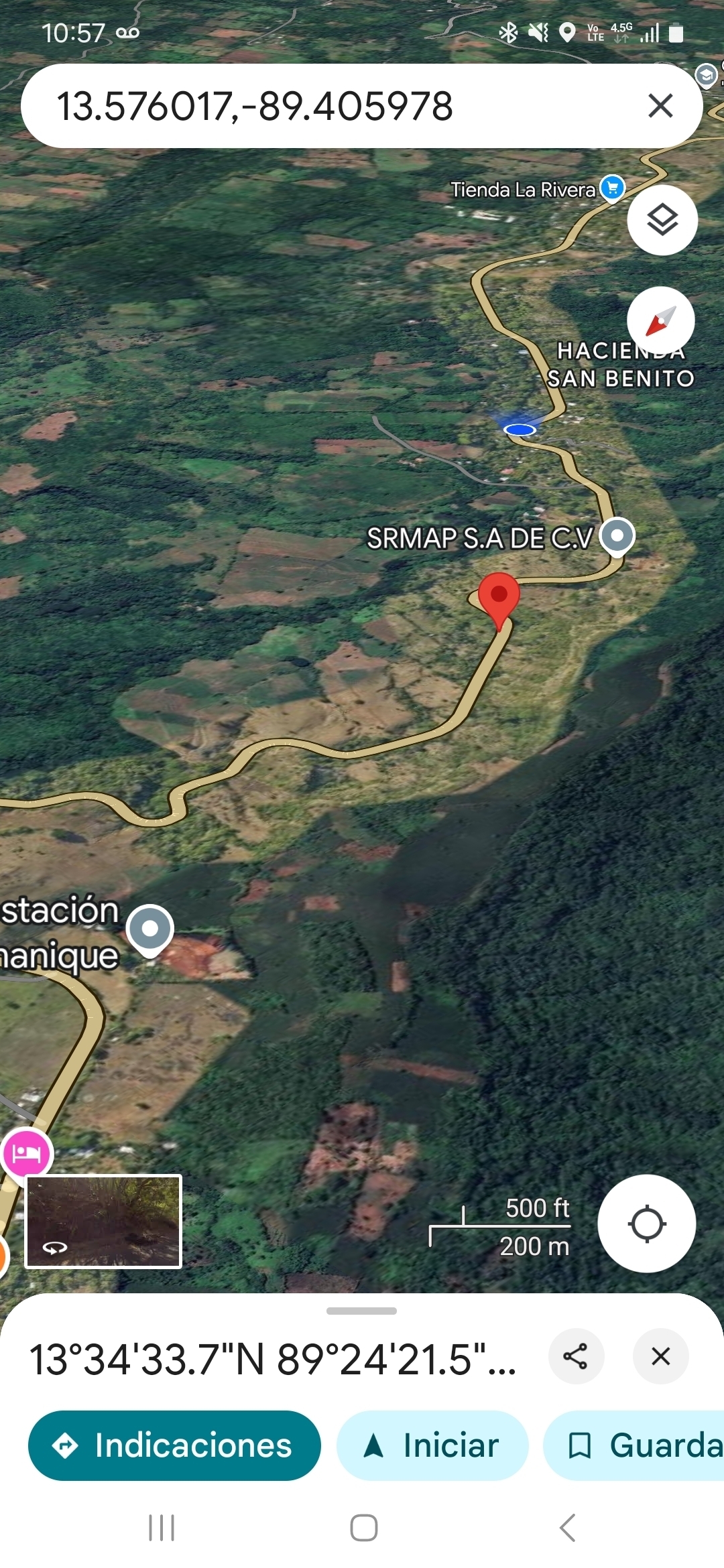Open the Tienda La Rivera place marker

[612, 188]
